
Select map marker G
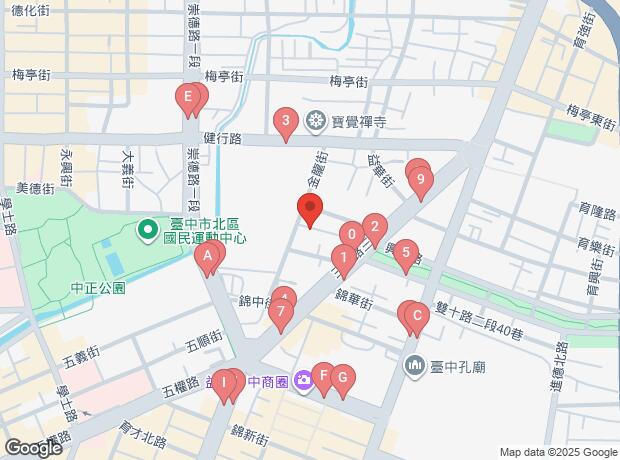(343, 378)
